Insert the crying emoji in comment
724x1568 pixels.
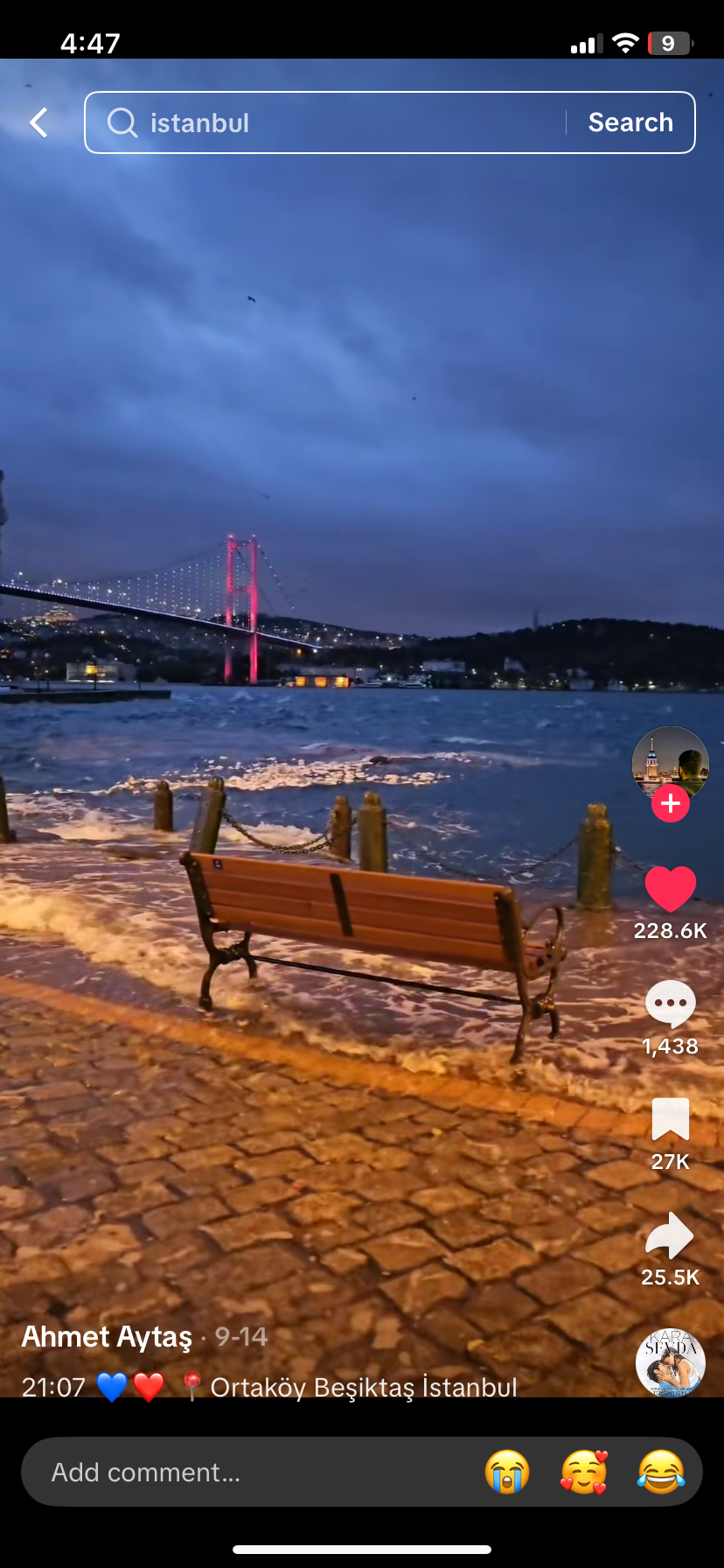[x=507, y=1472]
